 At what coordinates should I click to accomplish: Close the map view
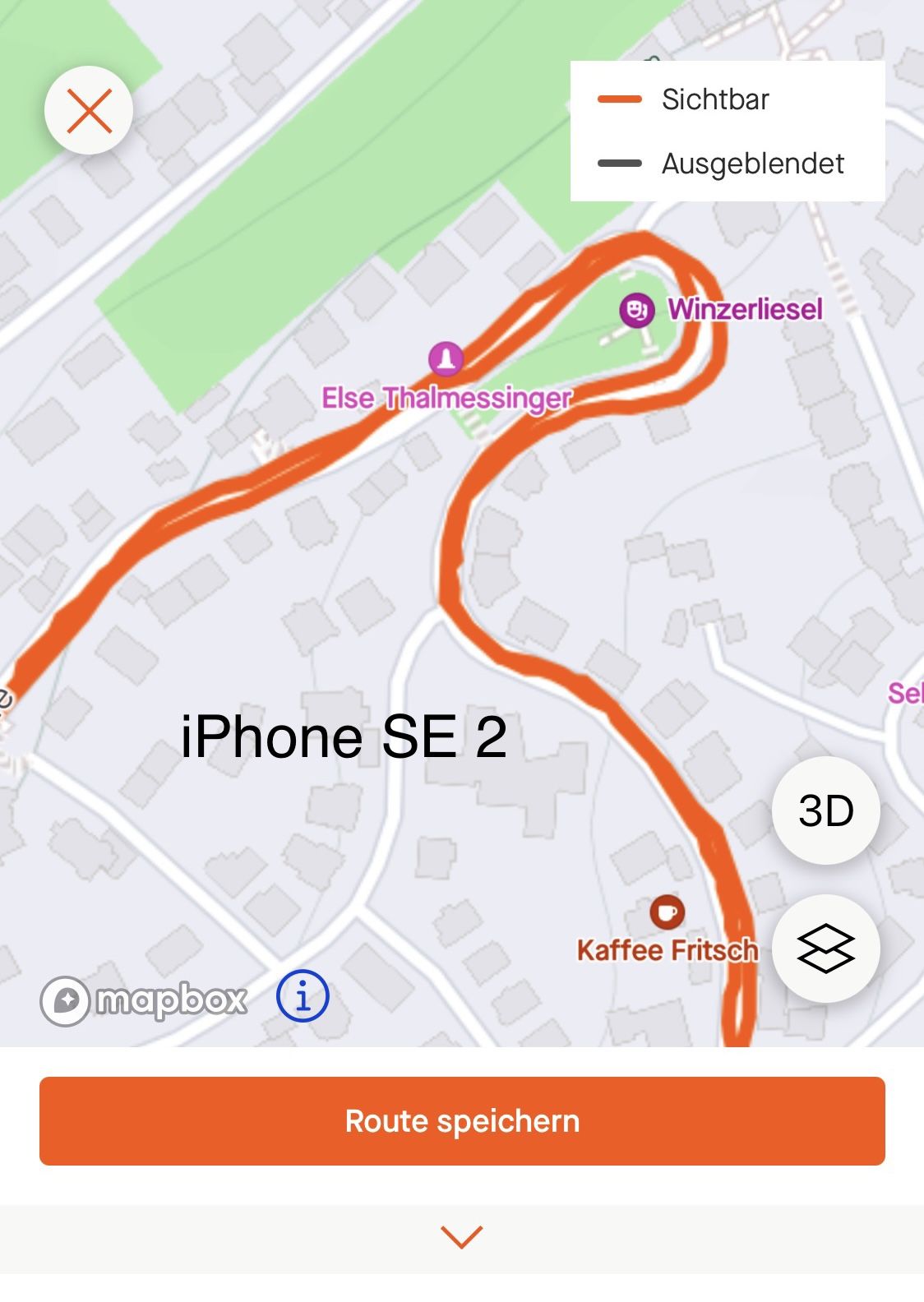(x=89, y=111)
